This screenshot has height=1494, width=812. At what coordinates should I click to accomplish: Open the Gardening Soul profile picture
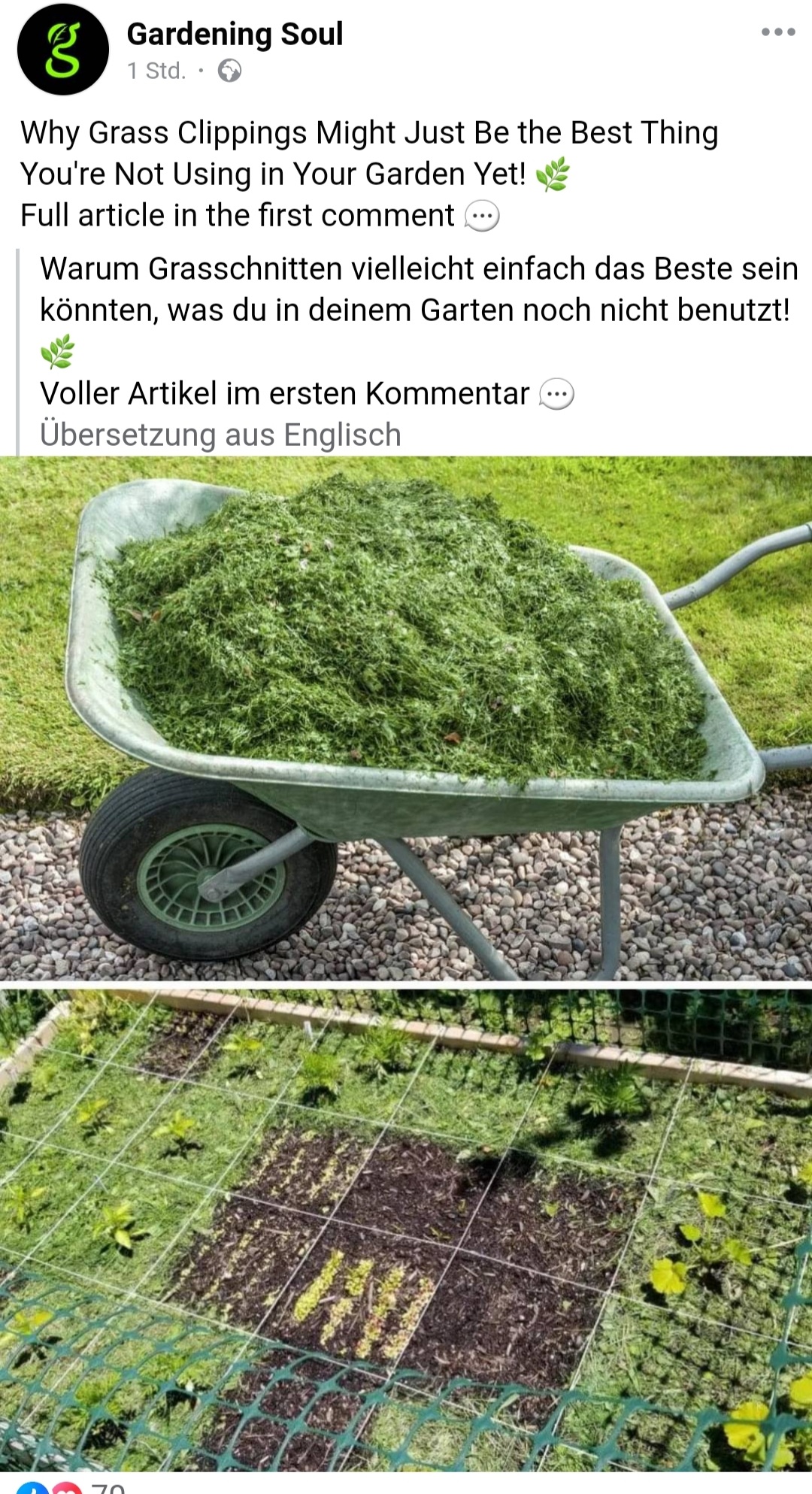tap(63, 50)
